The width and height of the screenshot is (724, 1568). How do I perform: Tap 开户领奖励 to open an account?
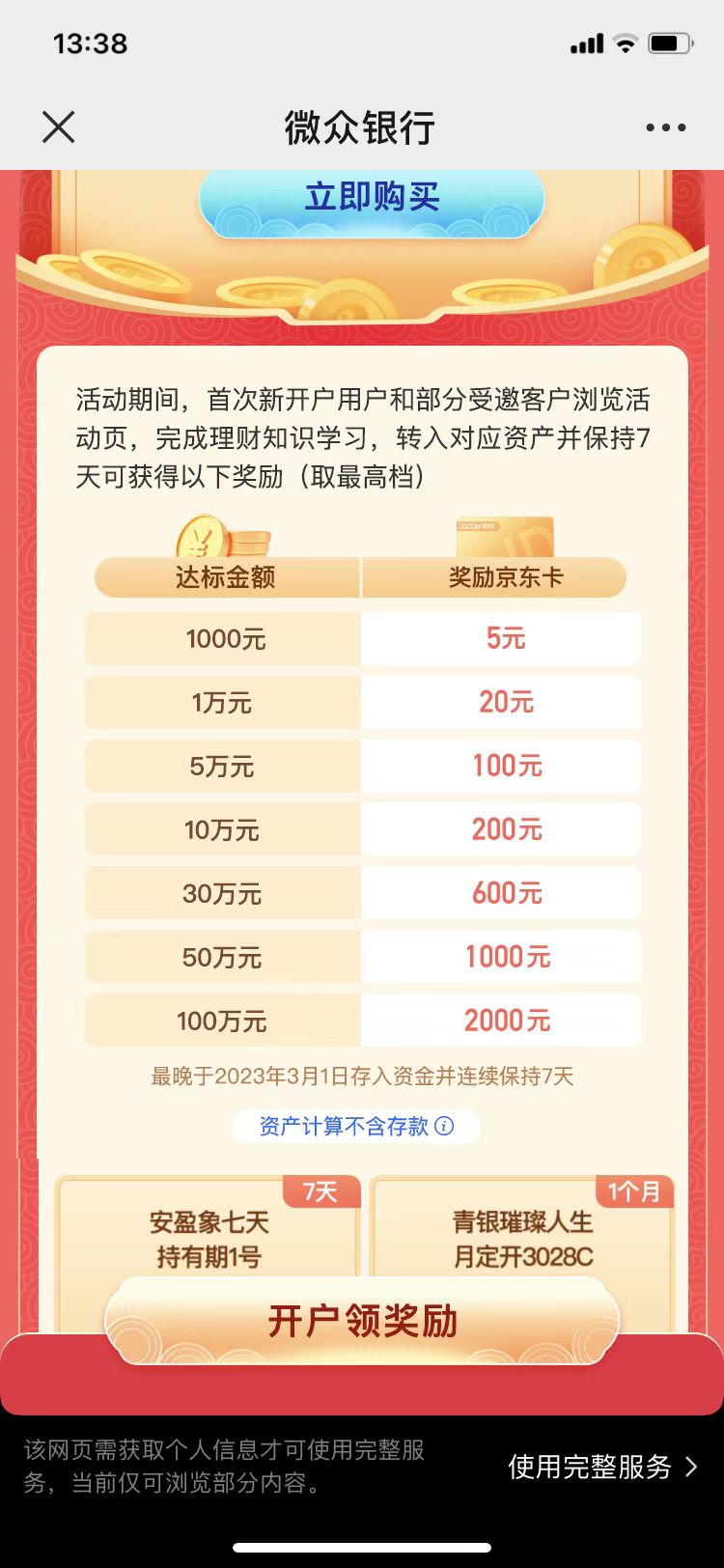(362, 1321)
